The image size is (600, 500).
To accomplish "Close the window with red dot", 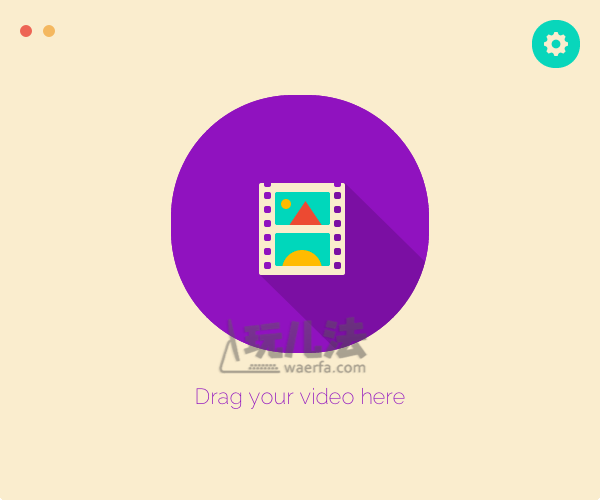I will (x=26, y=31).
